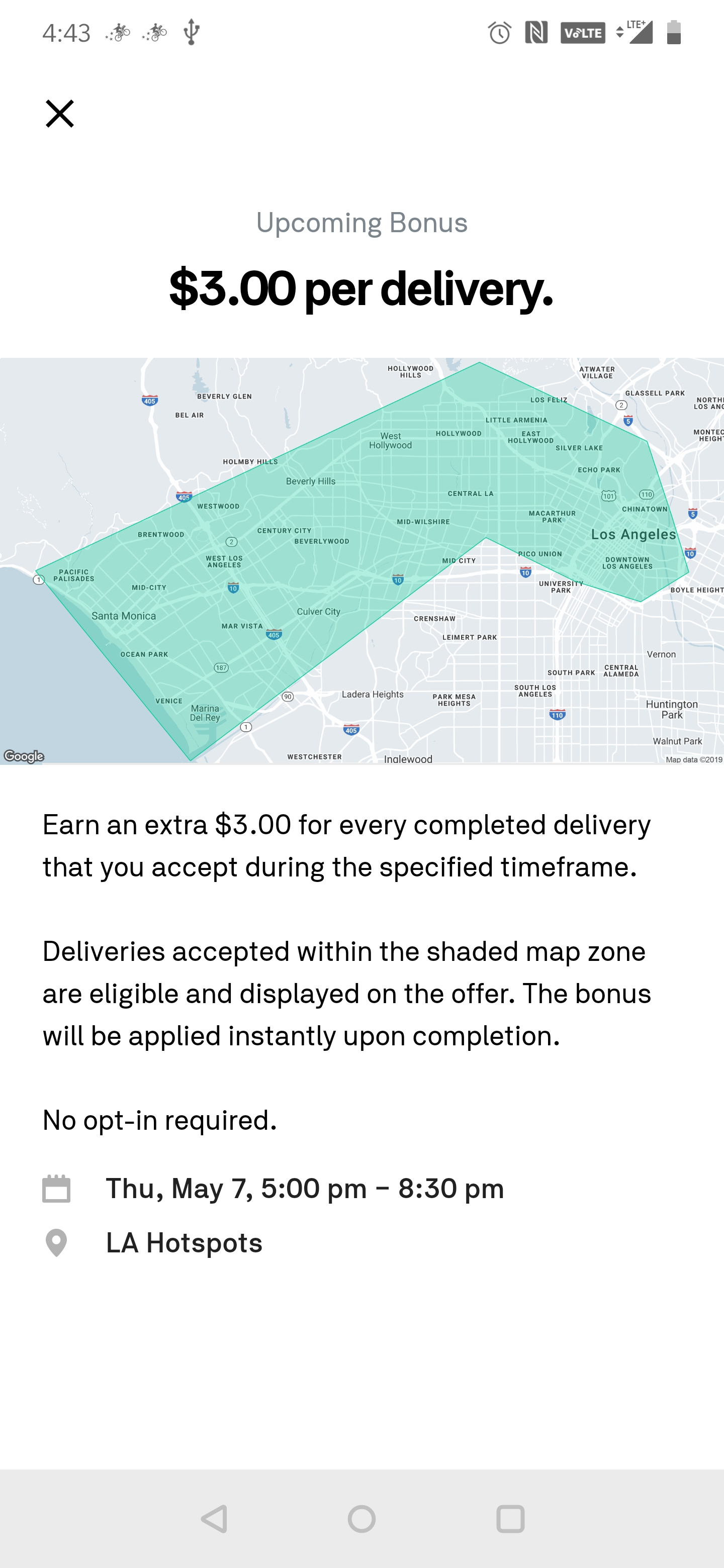The height and width of the screenshot is (1568, 724).
Task: Click the calendar icon beside the bonus date
Action: click(57, 1189)
